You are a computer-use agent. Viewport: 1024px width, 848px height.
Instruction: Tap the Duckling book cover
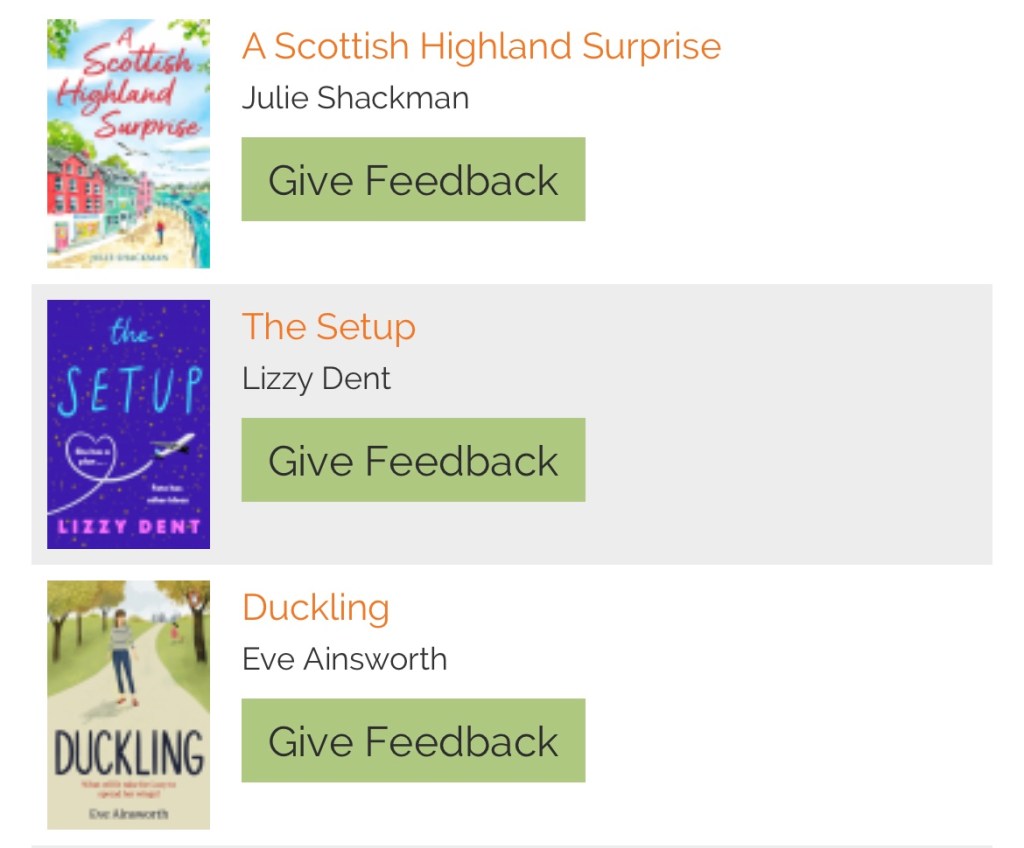click(x=128, y=705)
